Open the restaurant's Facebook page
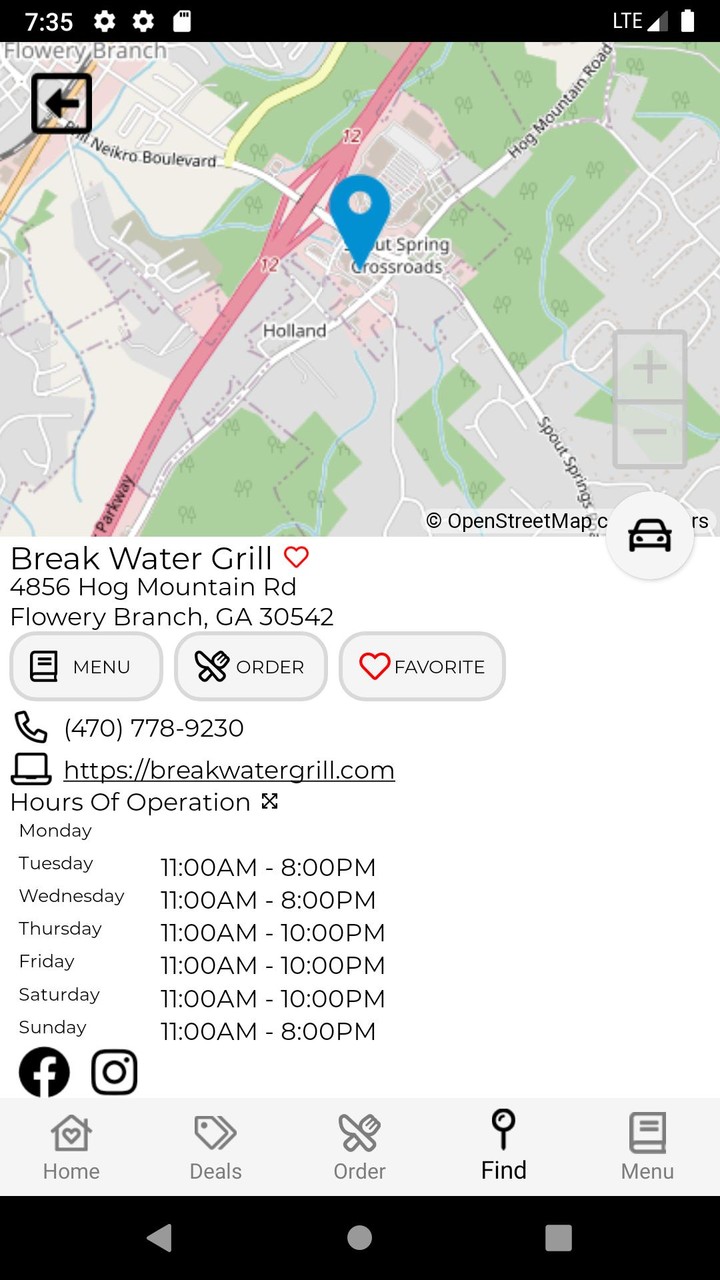This screenshot has height=1280, width=720. (x=44, y=1071)
